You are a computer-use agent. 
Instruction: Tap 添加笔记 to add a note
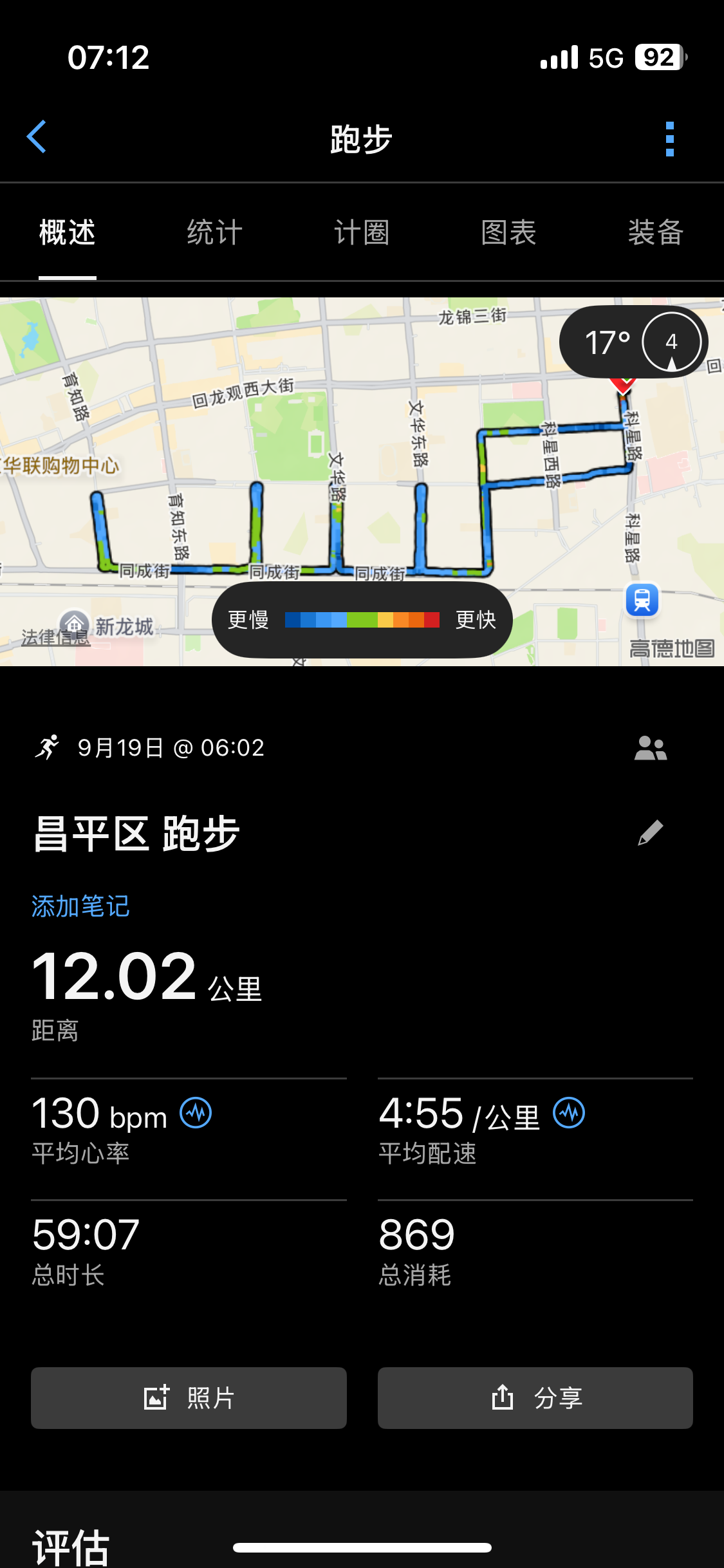click(x=80, y=906)
